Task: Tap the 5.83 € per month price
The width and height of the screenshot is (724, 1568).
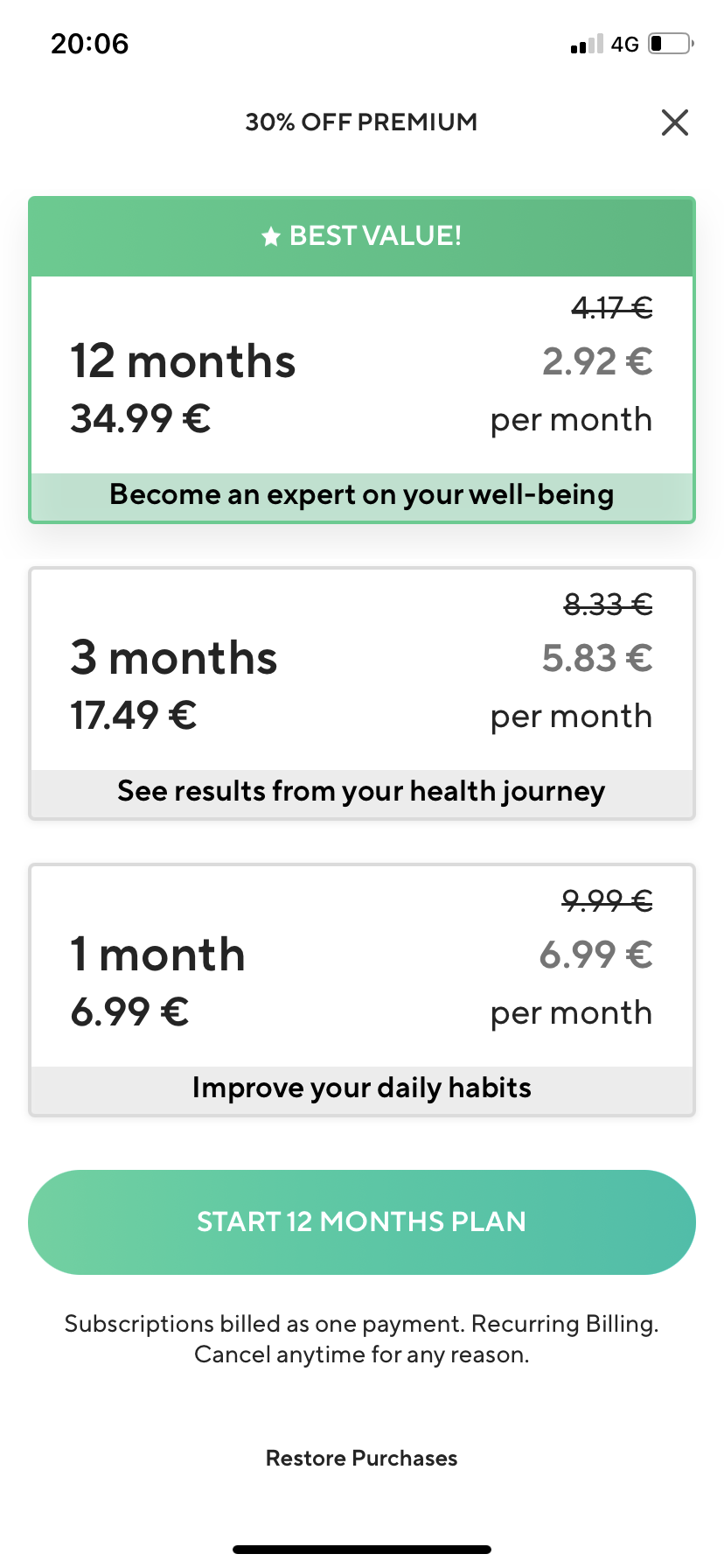Action: click(598, 657)
